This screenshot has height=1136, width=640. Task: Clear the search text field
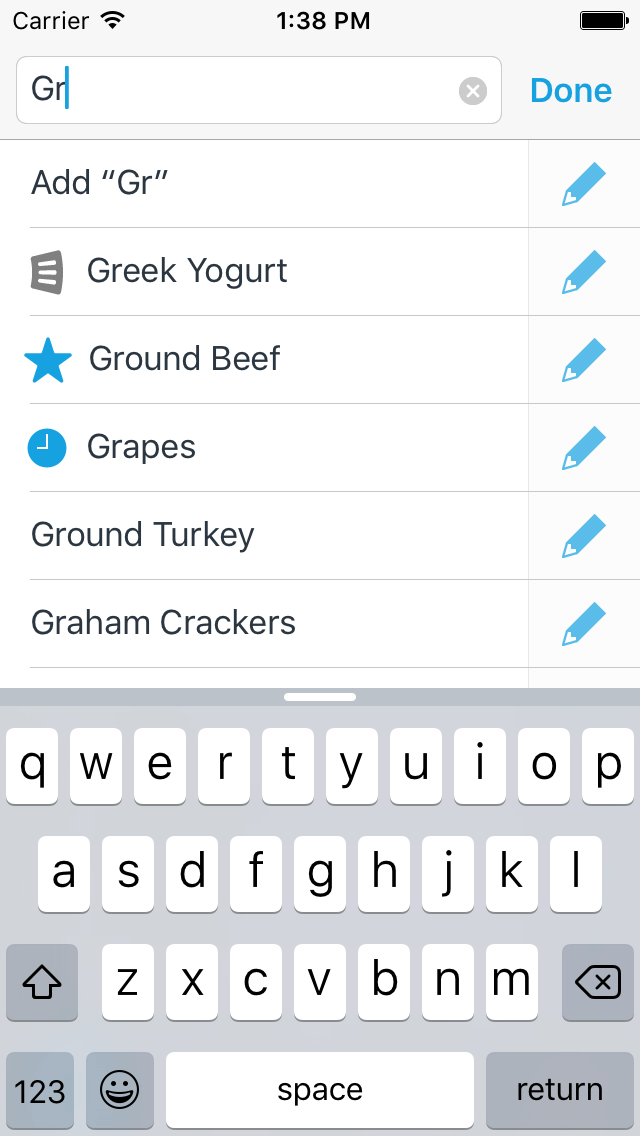click(473, 91)
